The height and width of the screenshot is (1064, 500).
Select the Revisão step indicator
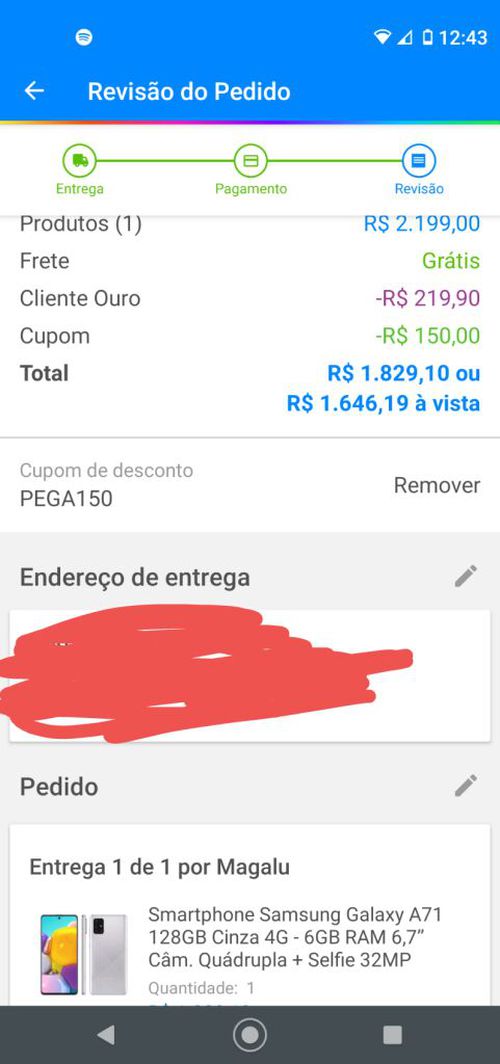click(x=419, y=170)
